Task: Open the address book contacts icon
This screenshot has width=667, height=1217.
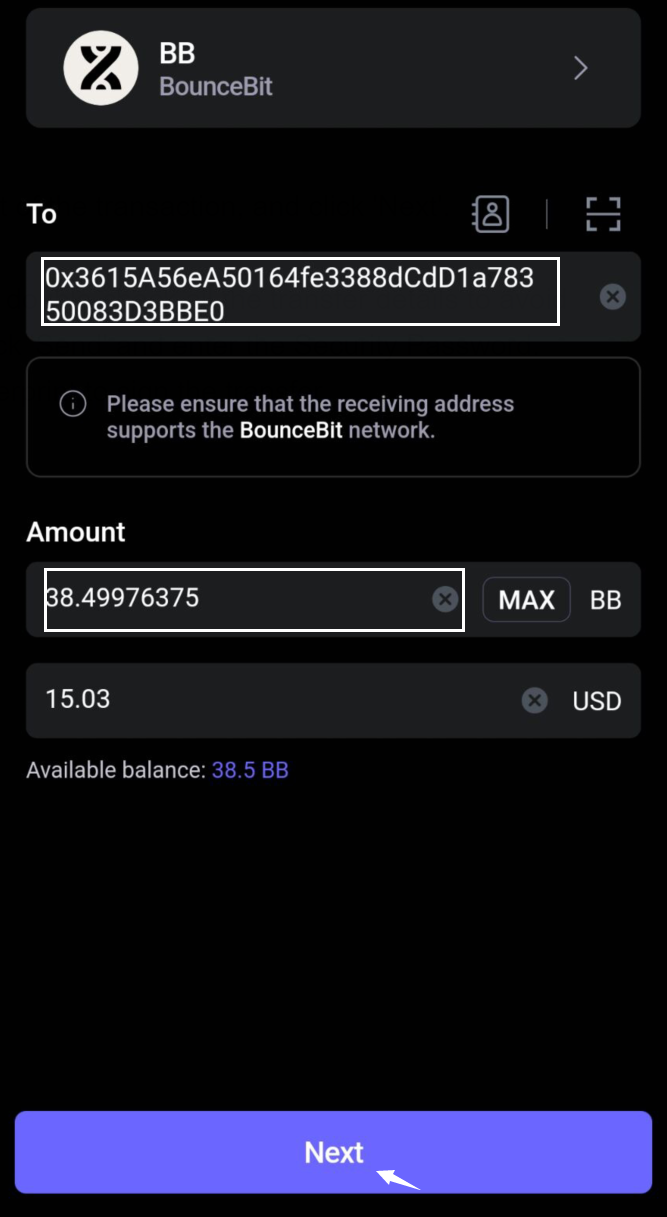Action: tap(491, 214)
